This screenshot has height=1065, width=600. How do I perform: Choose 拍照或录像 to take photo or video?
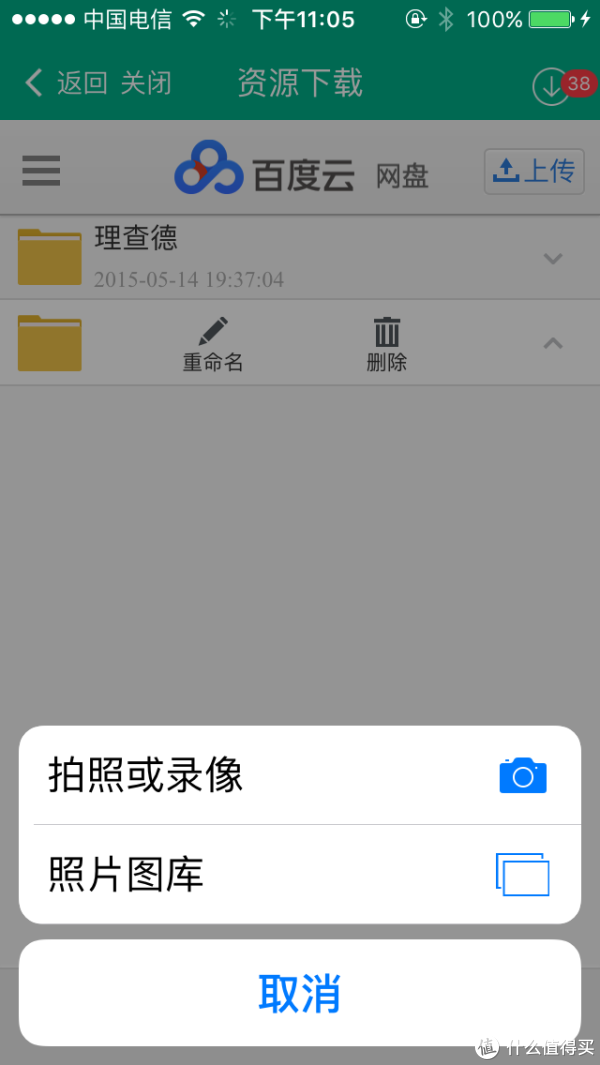tap(300, 775)
